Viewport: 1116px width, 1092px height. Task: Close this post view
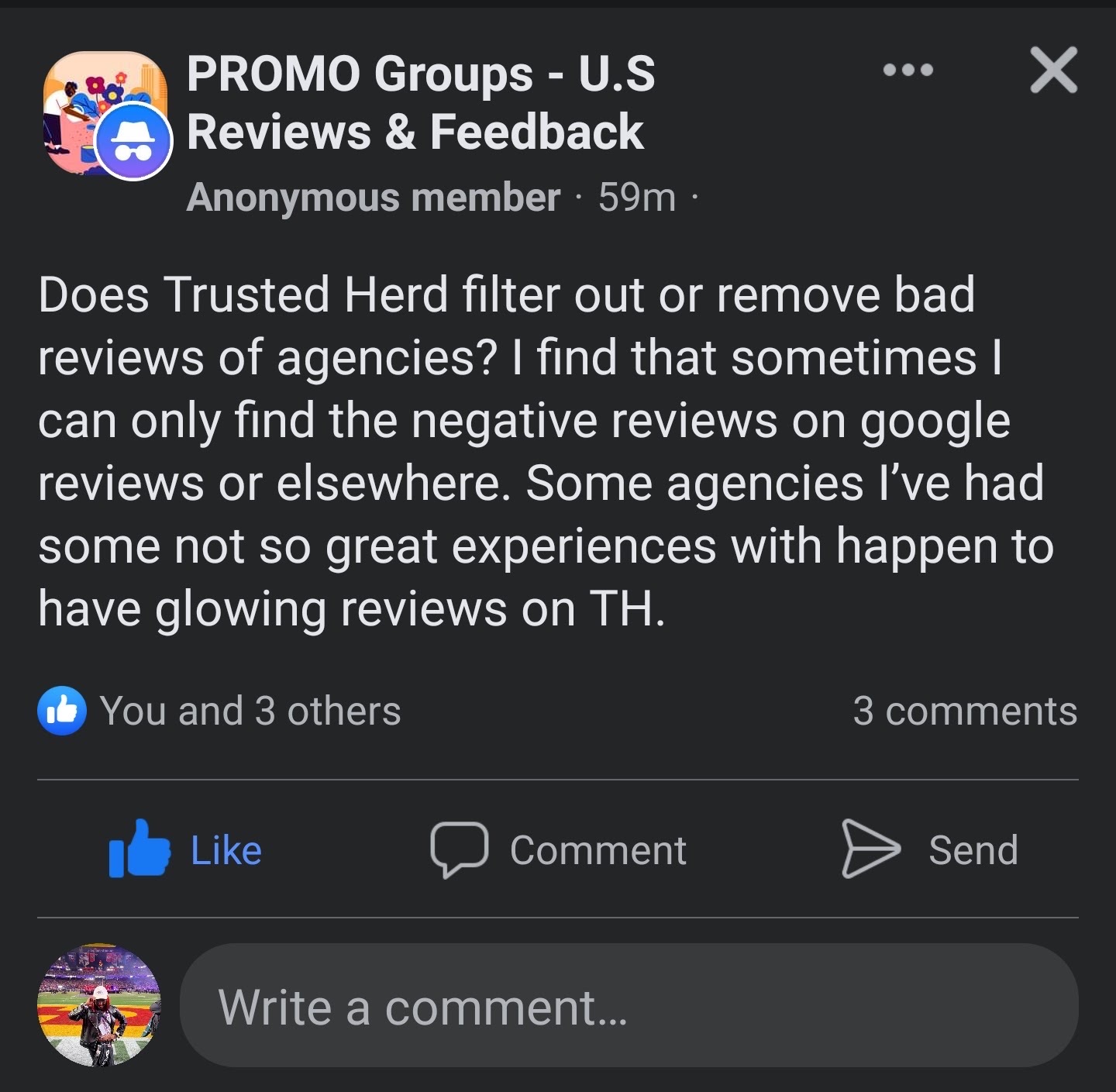[x=1053, y=71]
